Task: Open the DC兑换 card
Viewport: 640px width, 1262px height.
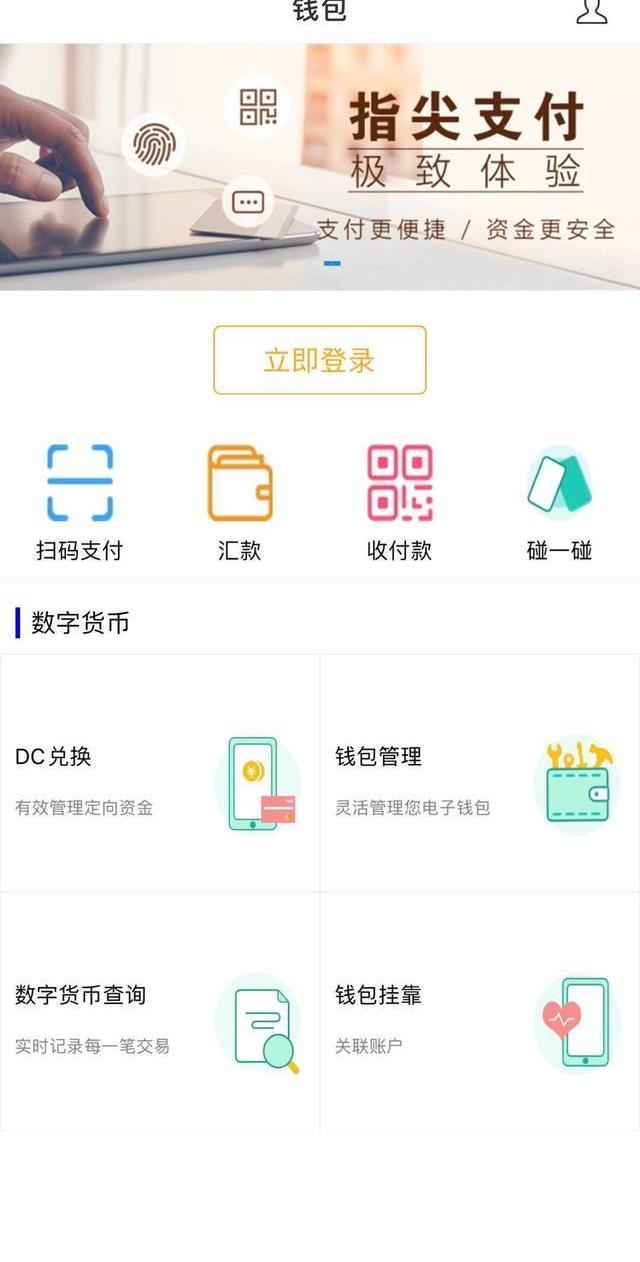Action: (160, 774)
